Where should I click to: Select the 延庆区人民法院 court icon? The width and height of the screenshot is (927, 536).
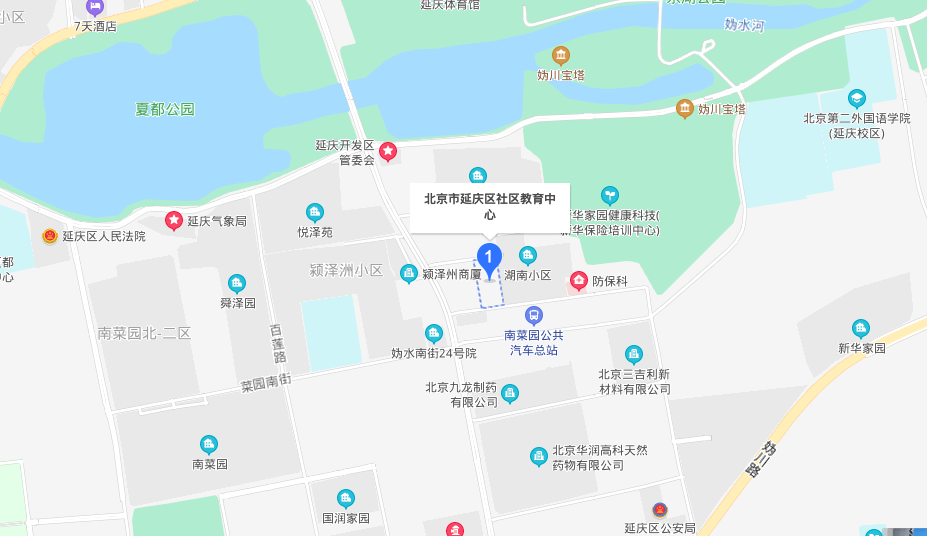click(49, 236)
